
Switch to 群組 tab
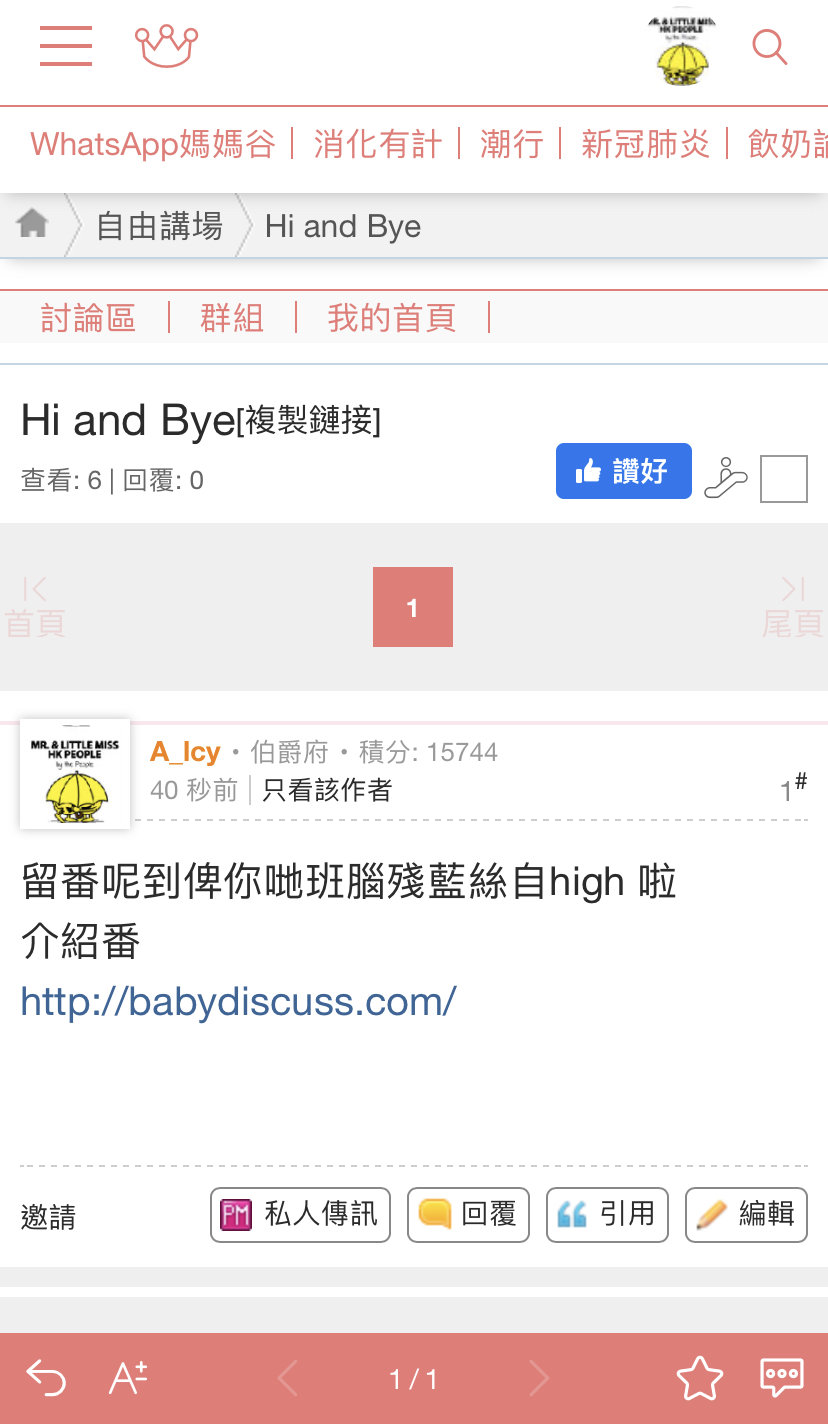pos(232,318)
